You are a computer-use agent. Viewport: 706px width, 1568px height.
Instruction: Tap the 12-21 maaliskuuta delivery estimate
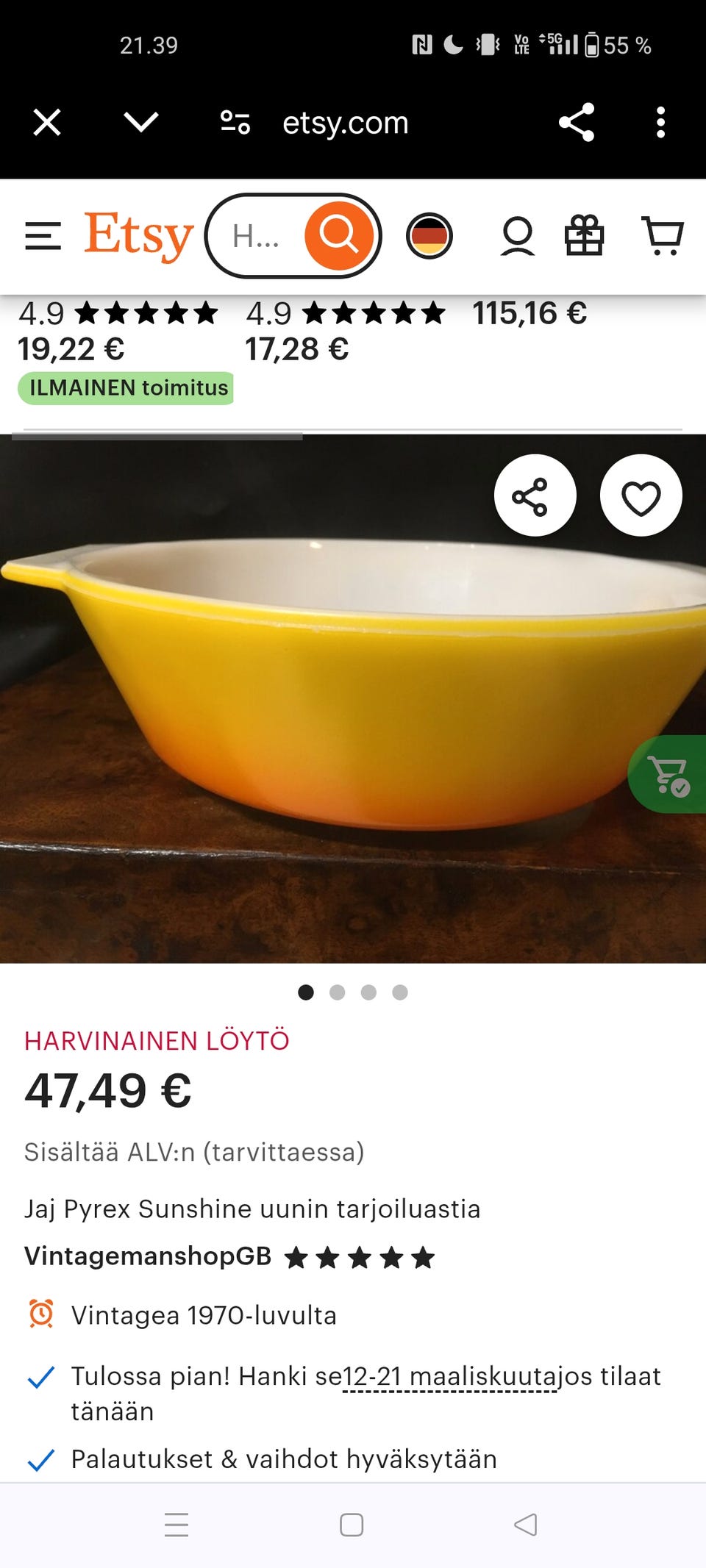click(449, 1377)
